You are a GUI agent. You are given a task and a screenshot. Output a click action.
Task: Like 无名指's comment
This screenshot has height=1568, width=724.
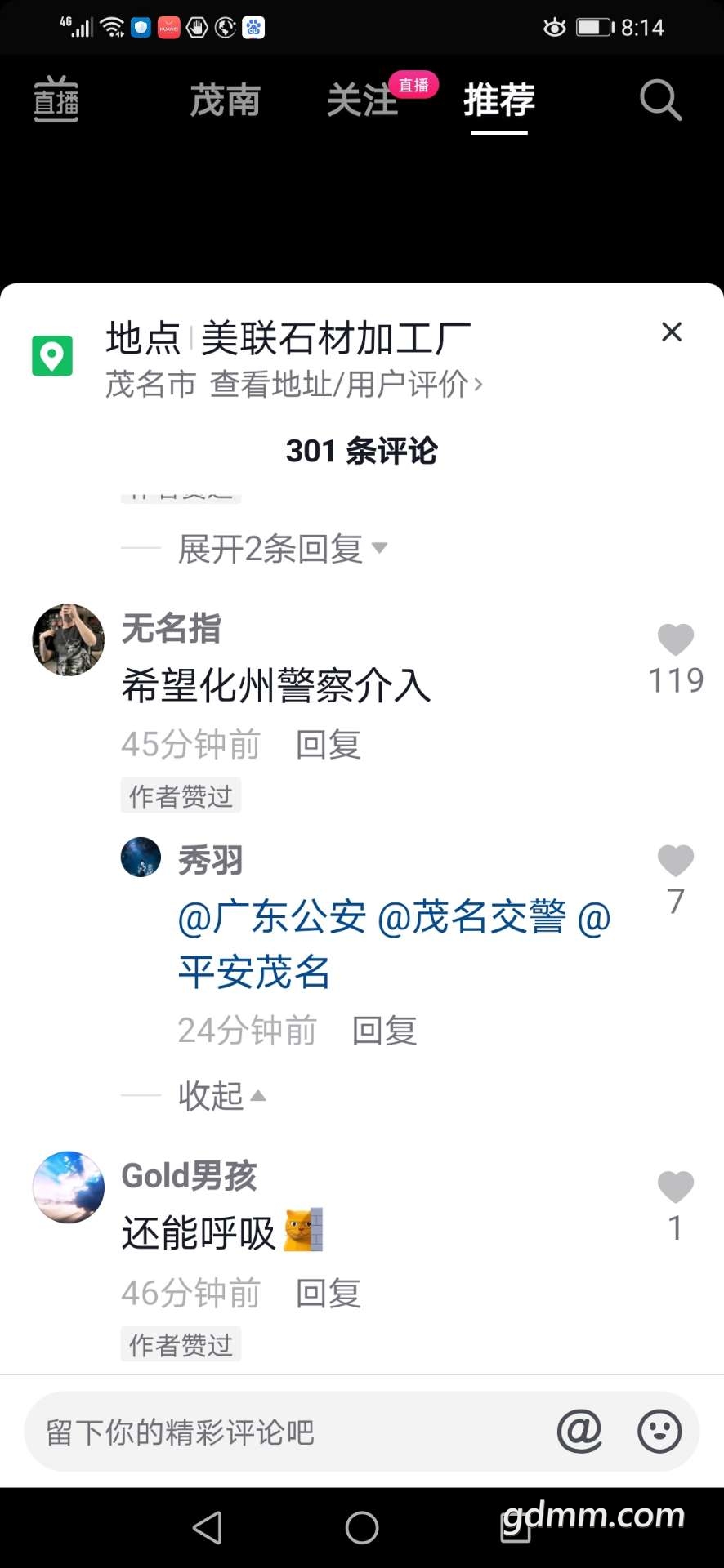coord(675,640)
